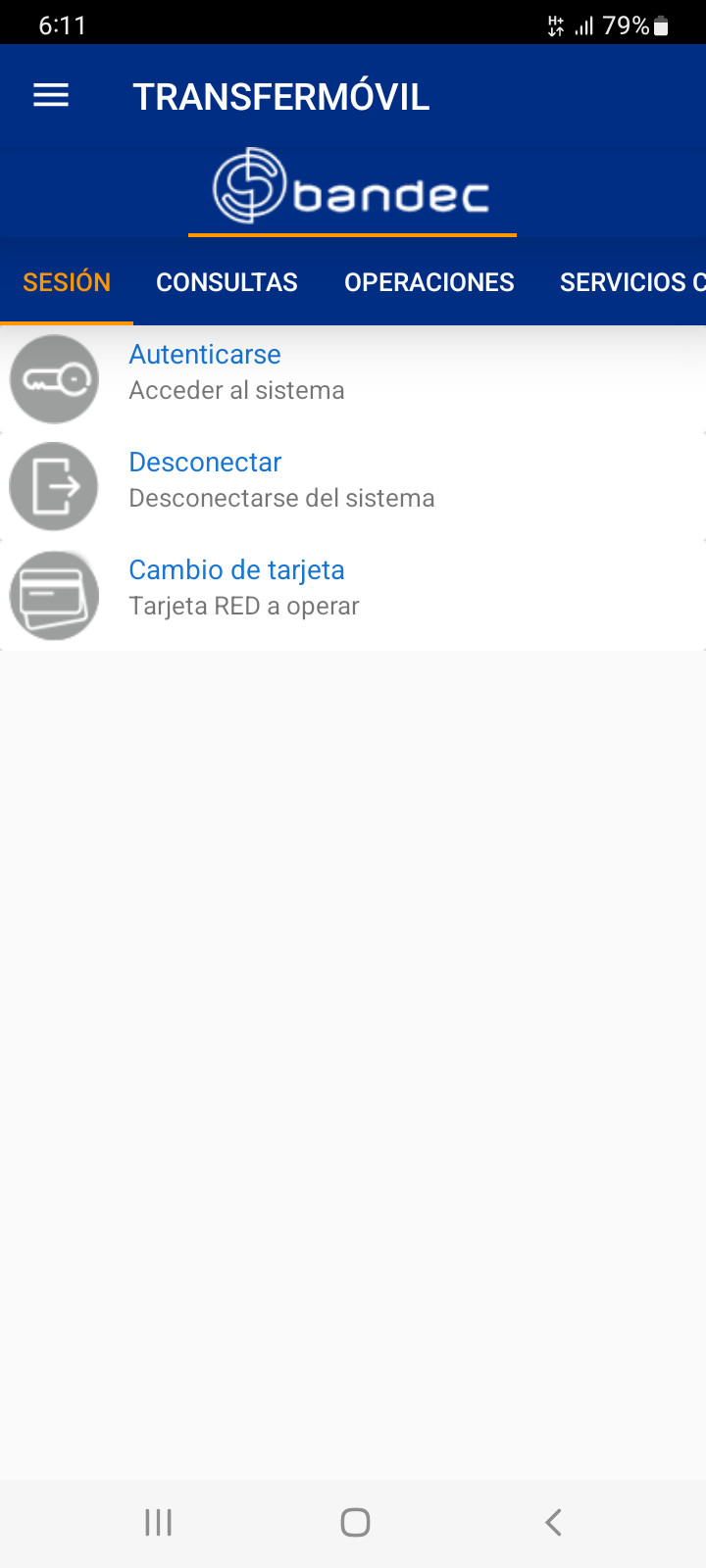The height and width of the screenshot is (1568, 706).
Task: Open the Servicios tab
Action: click(629, 282)
